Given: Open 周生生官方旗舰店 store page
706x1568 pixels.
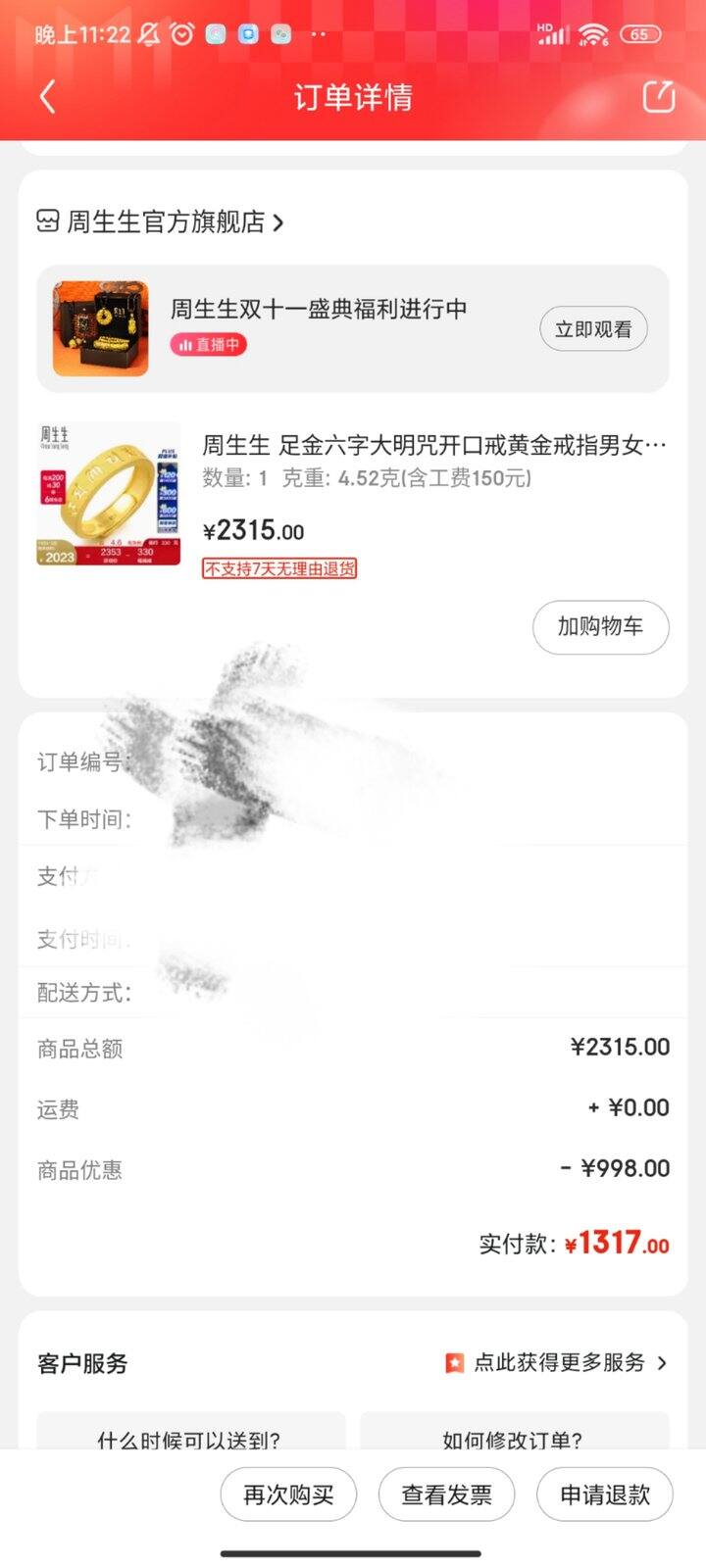Looking at the screenshot, I should (161, 222).
